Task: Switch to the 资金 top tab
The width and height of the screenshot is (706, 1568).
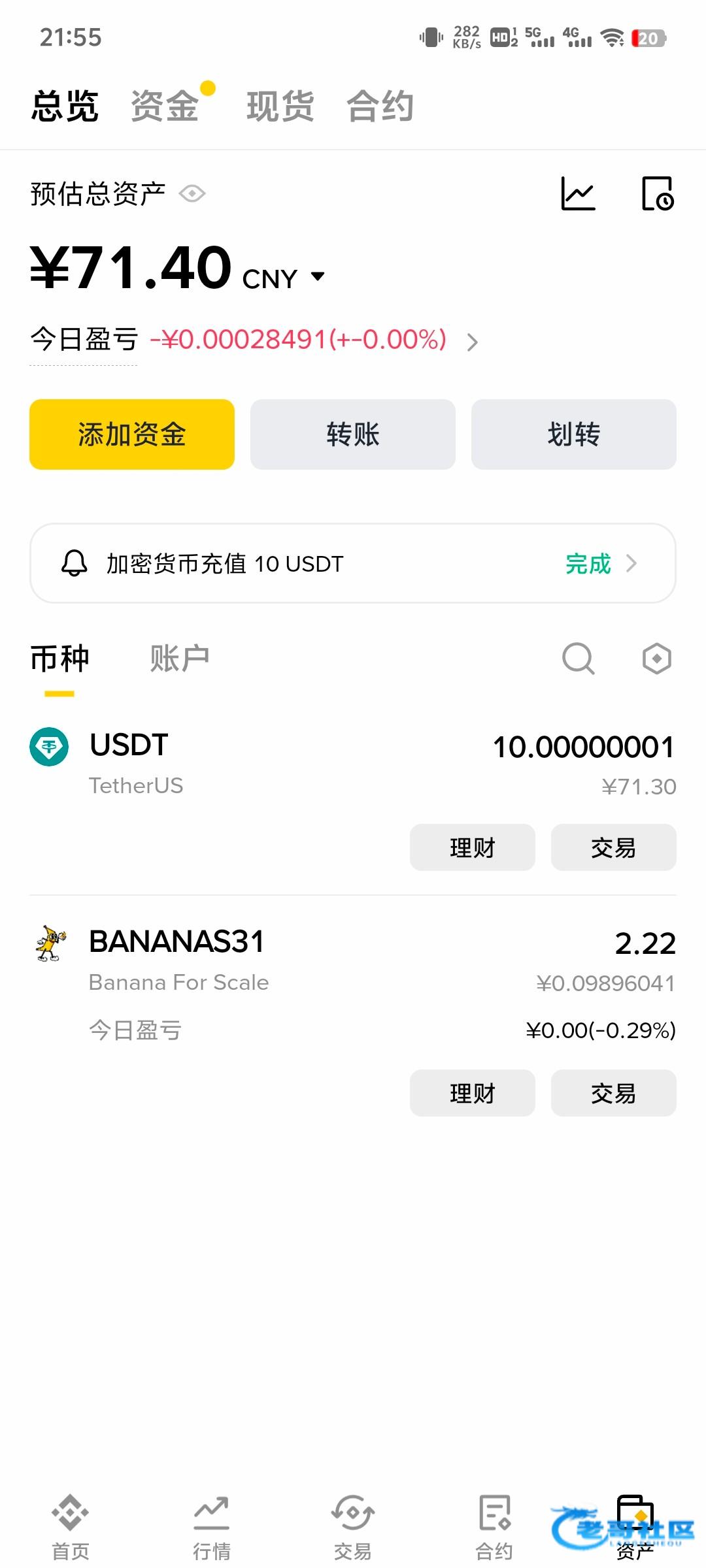Action: (165, 106)
